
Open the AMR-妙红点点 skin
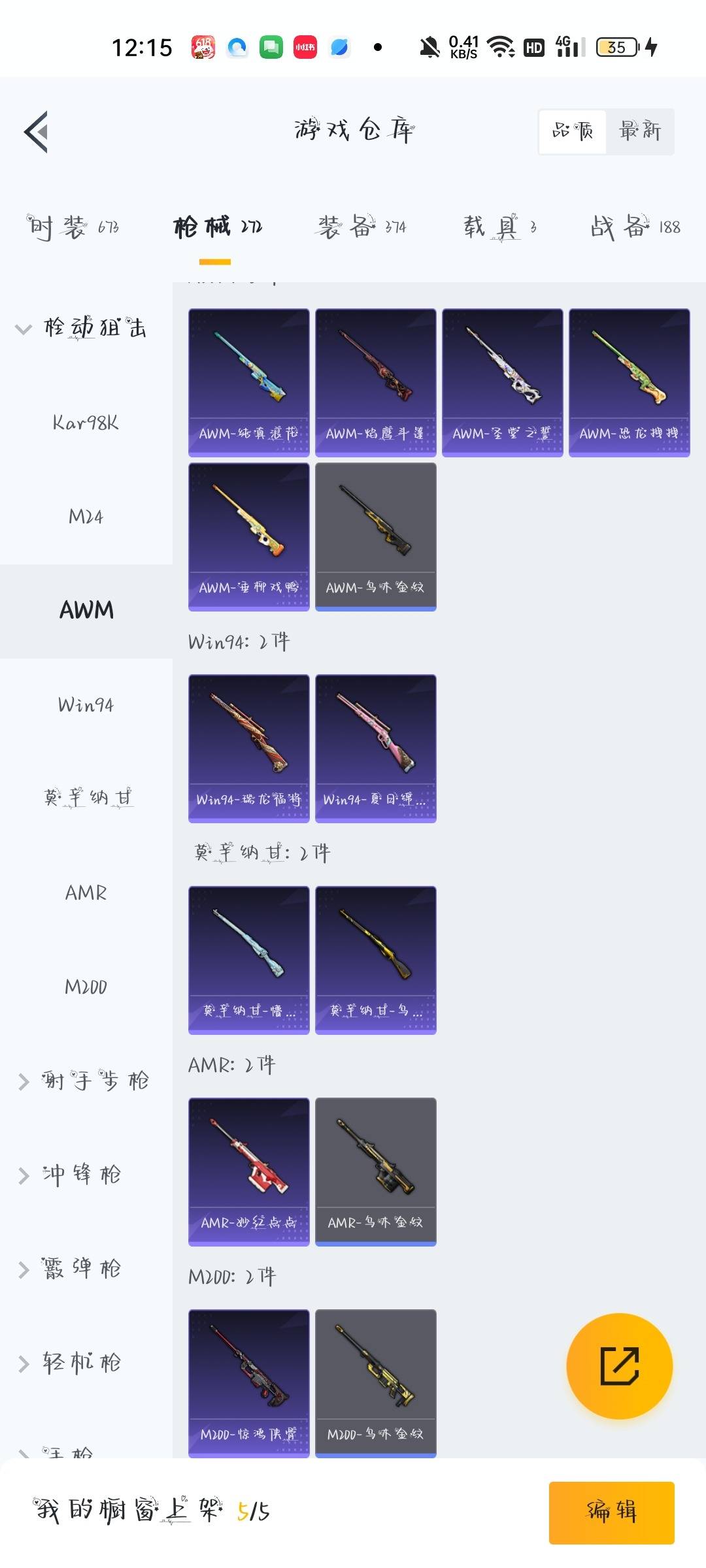[248, 1171]
